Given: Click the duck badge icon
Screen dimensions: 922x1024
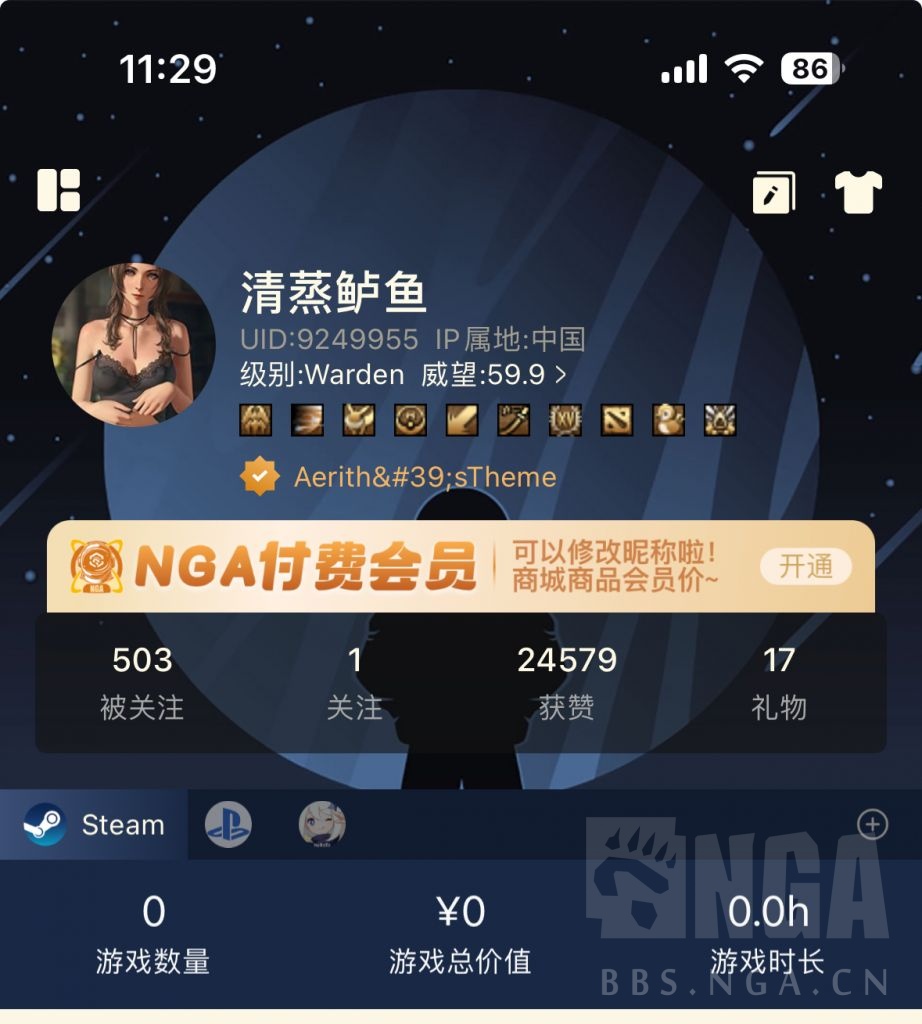Looking at the screenshot, I should click(666, 422).
